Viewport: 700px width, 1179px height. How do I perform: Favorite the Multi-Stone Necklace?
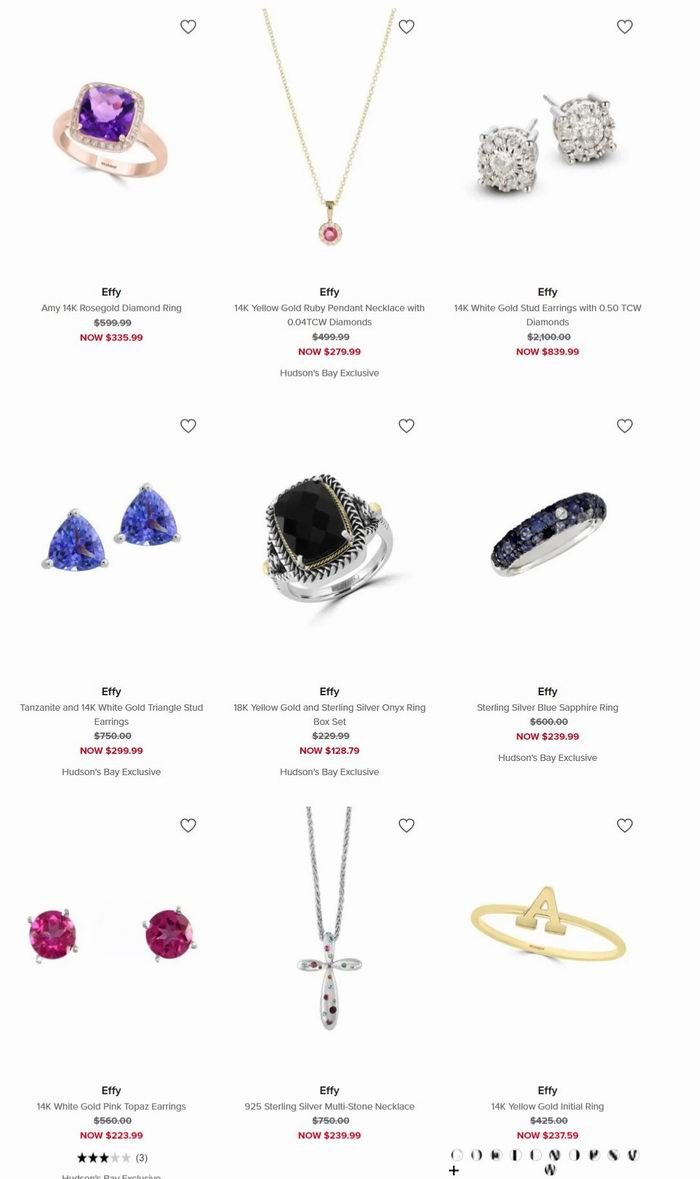pyautogui.click(x=406, y=826)
